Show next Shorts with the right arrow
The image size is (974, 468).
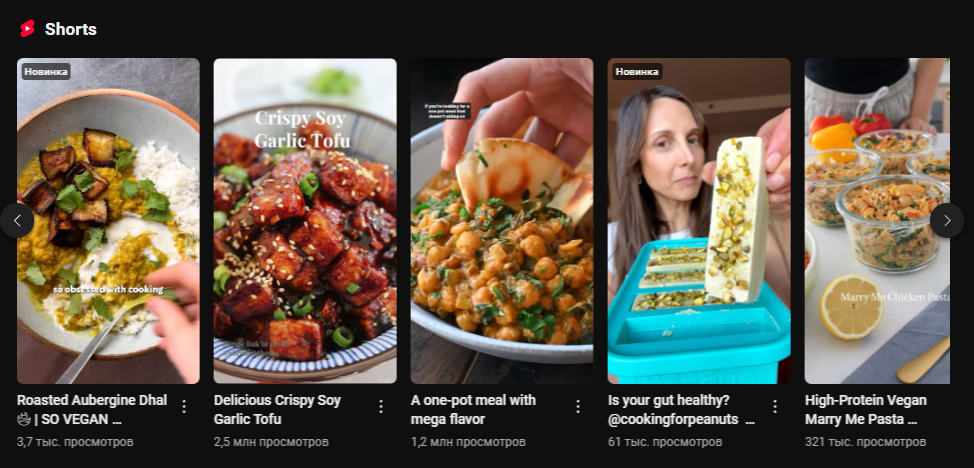tap(947, 221)
